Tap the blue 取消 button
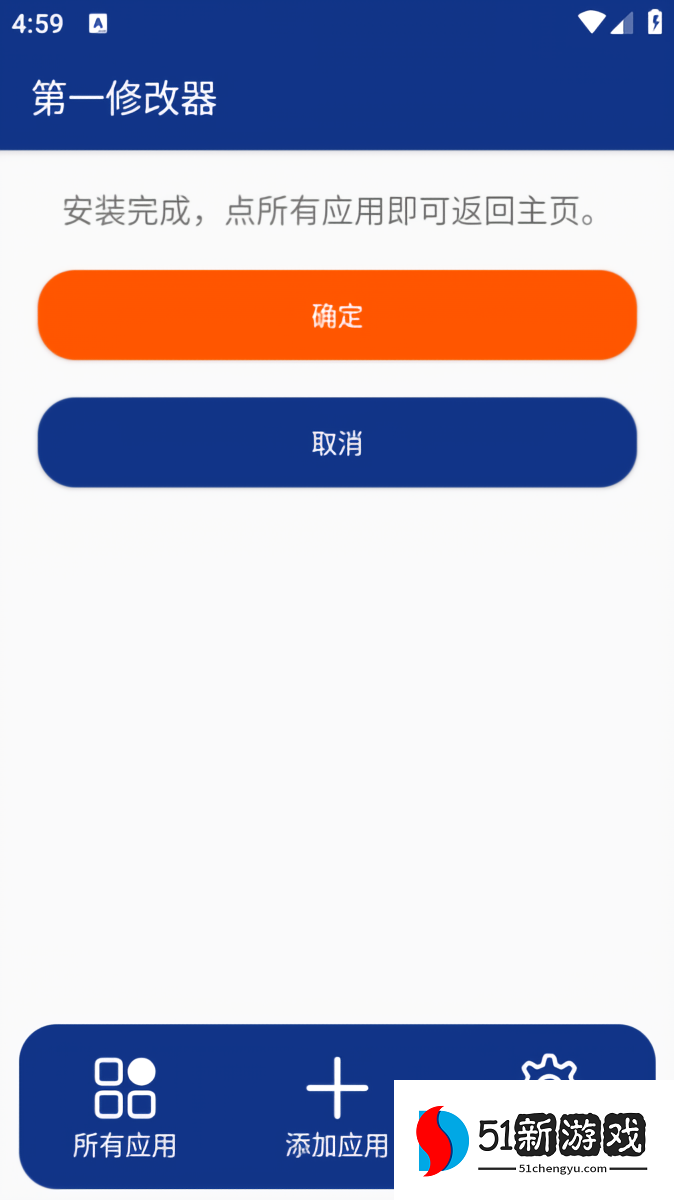This screenshot has width=674, height=1200. [337, 443]
